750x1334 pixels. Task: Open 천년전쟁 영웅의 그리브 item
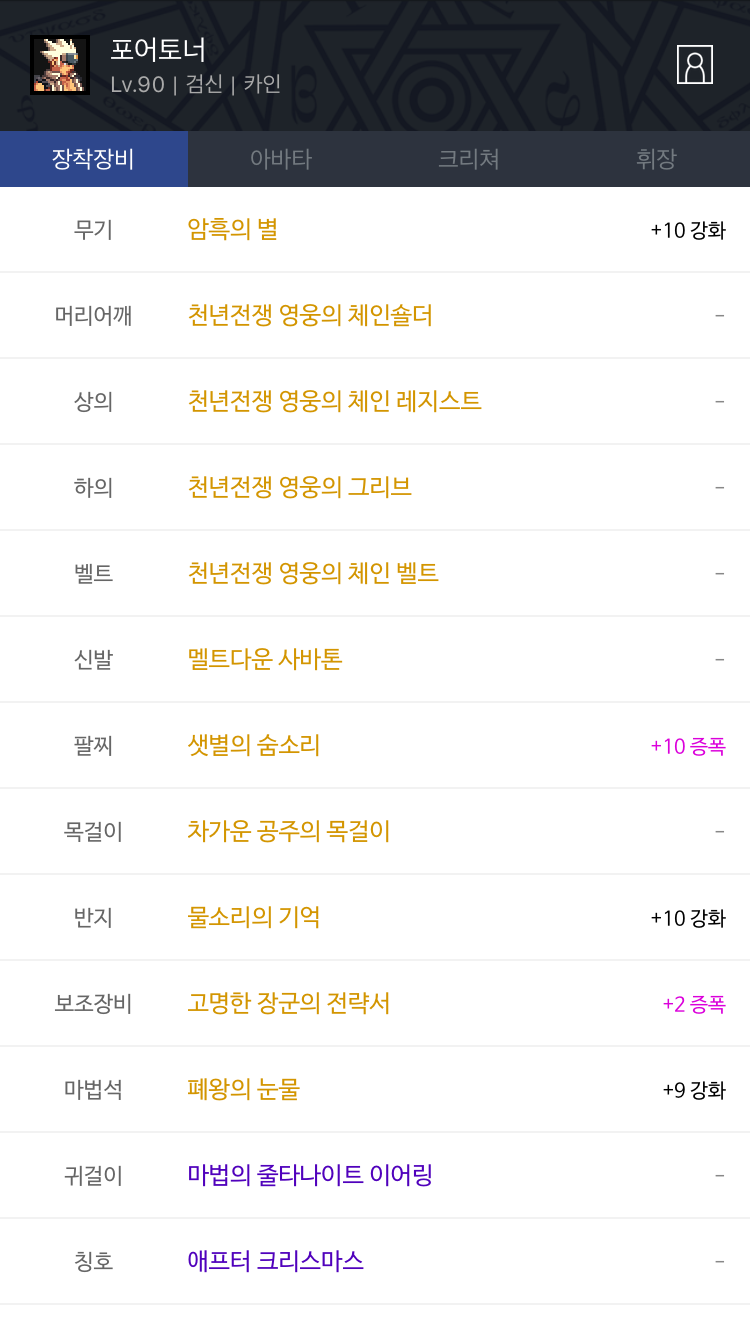coord(300,488)
